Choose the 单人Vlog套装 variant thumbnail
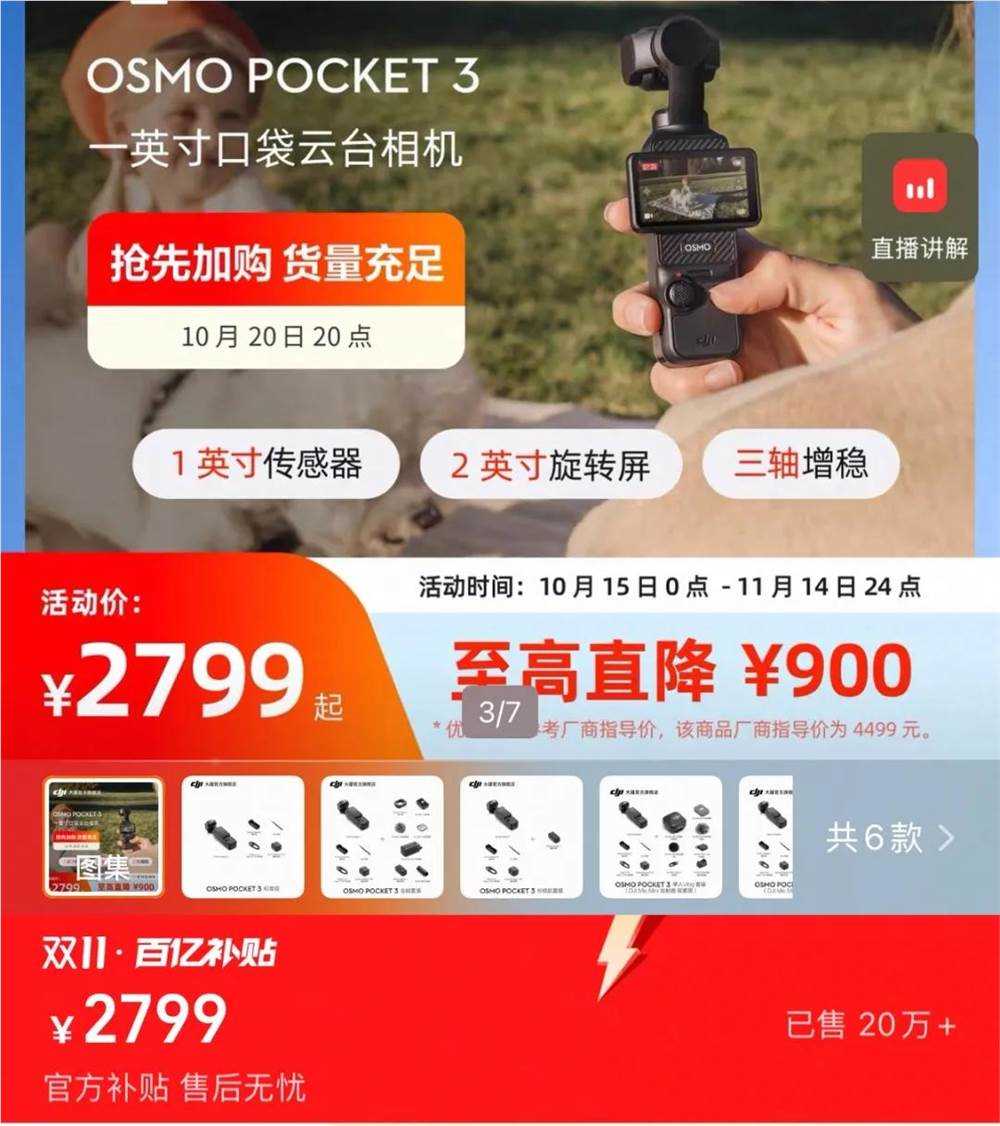This screenshot has height=1126, width=1000. (660, 836)
